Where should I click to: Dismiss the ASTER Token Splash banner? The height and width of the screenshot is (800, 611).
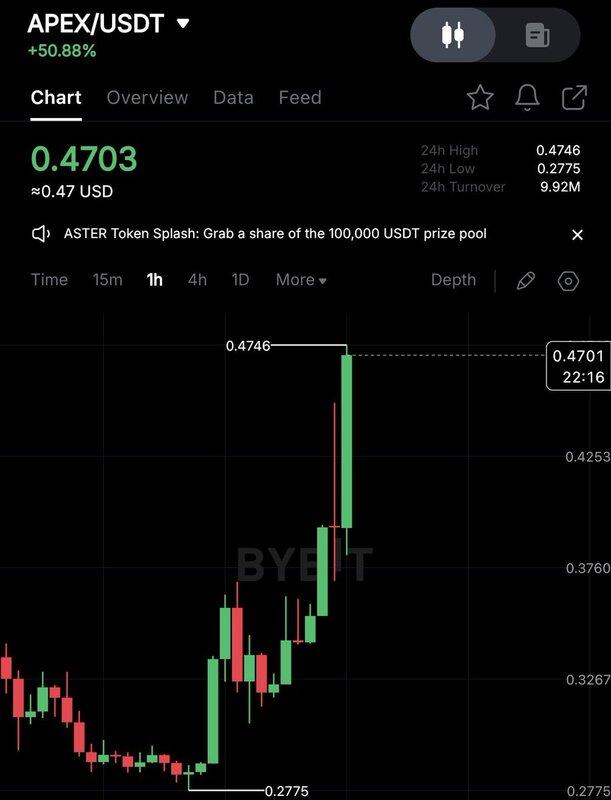click(577, 235)
